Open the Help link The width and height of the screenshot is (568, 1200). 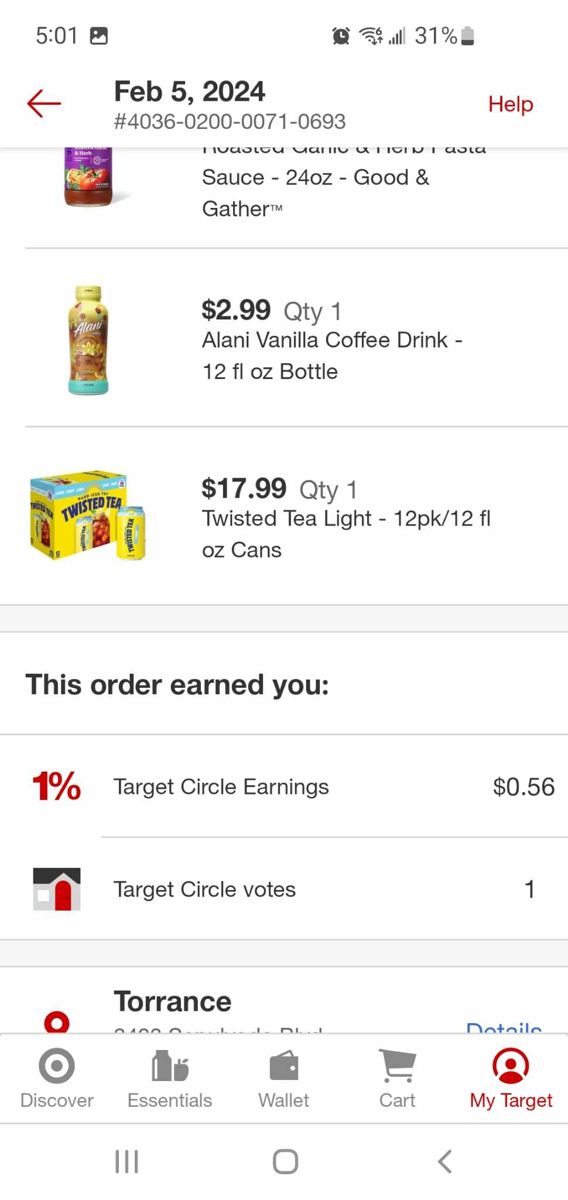pyautogui.click(x=510, y=104)
